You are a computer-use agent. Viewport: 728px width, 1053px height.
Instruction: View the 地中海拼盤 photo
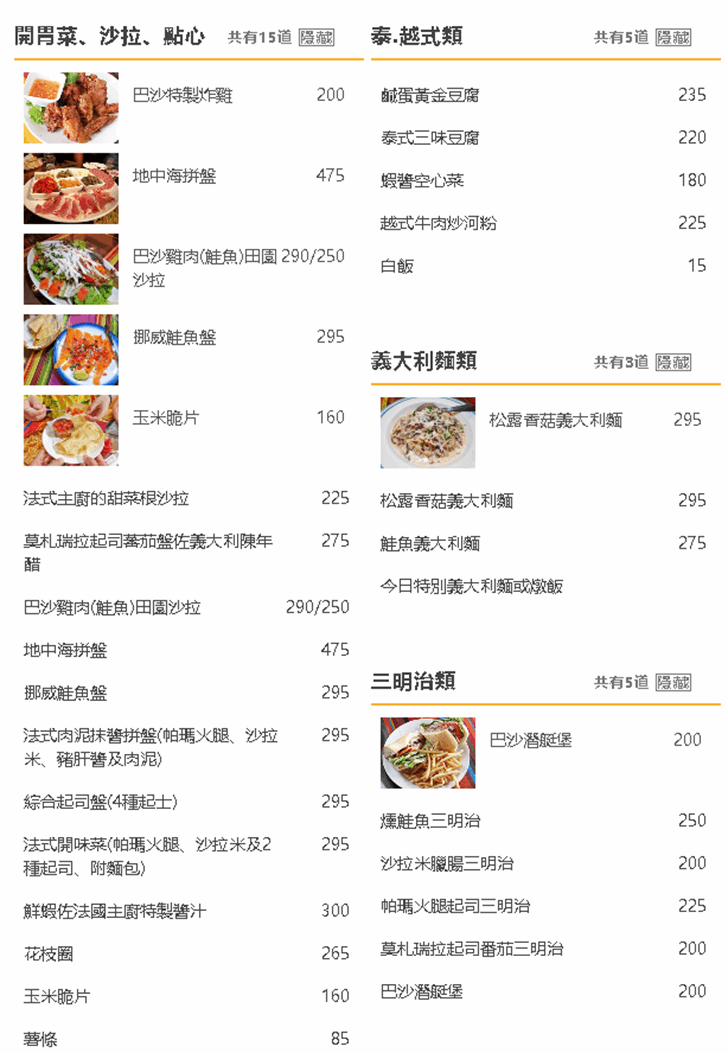(x=71, y=188)
